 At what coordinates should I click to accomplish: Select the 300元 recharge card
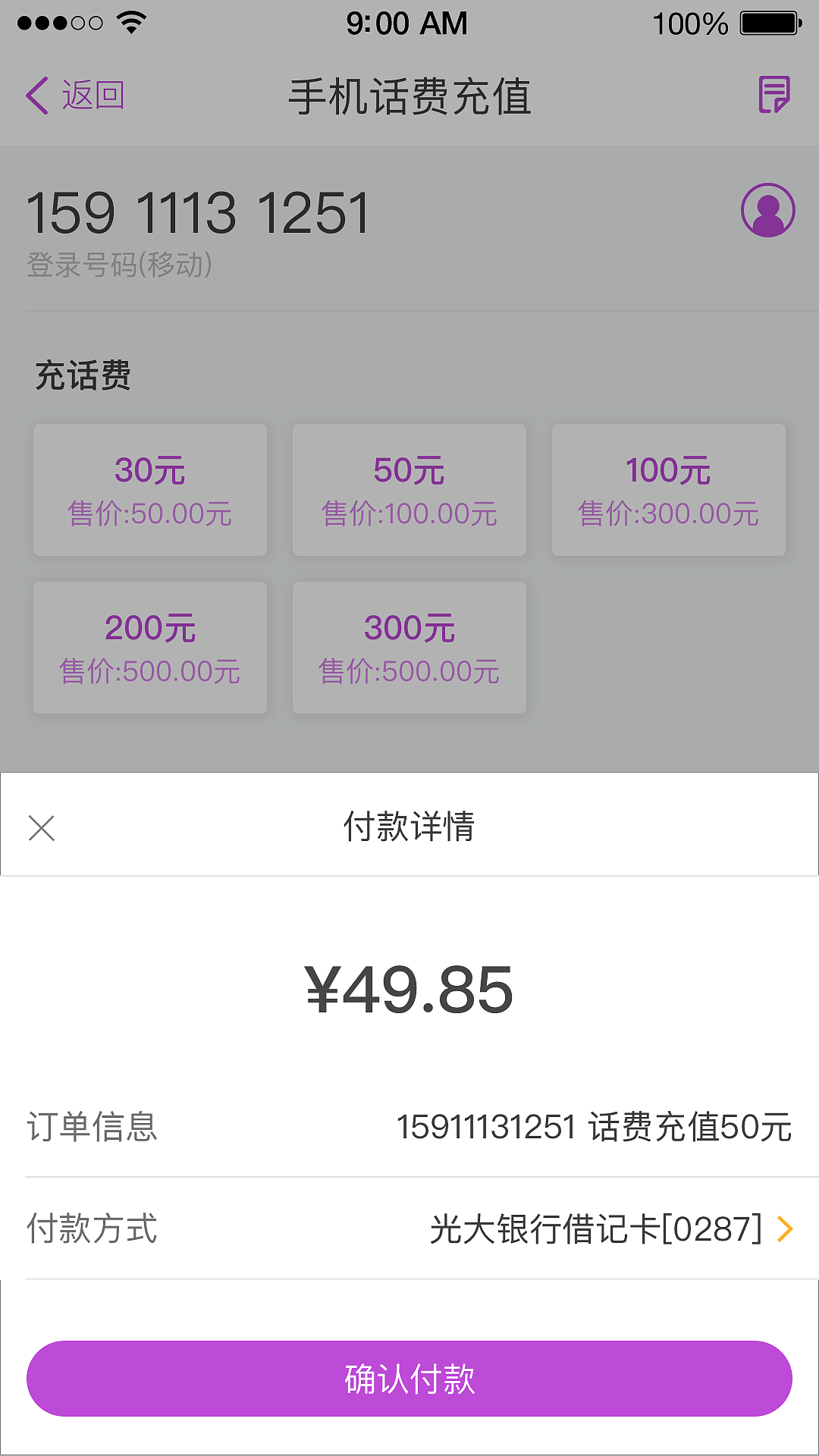(x=409, y=648)
